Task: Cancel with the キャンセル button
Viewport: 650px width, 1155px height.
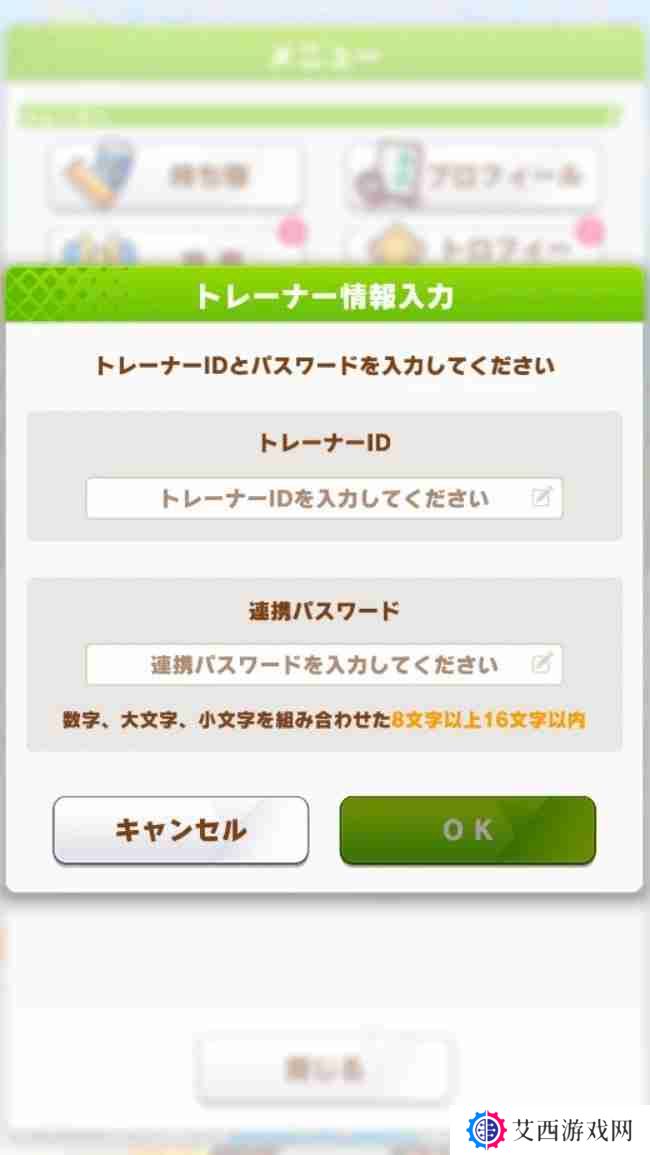Action: [x=181, y=830]
